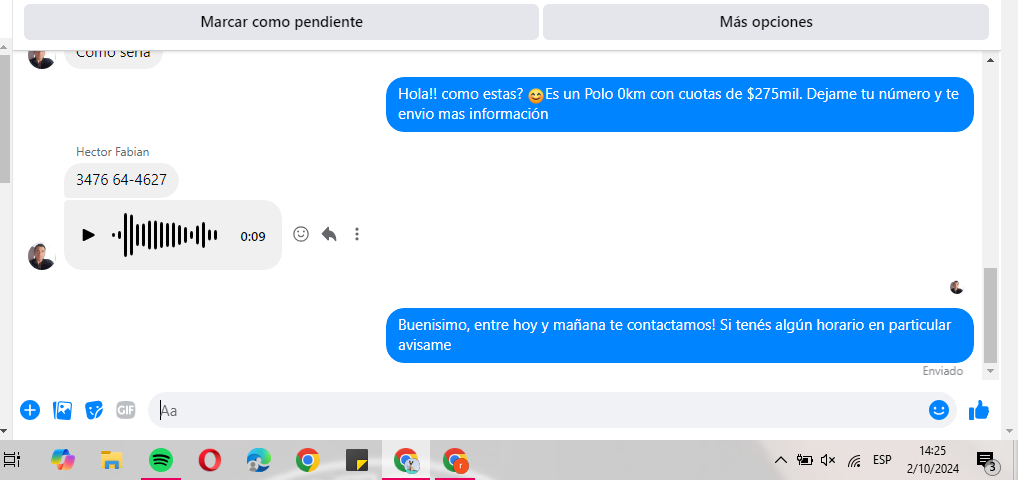This screenshot has width=1018, height=480.
Task: Choose a sticker to send
Action: point(94,410)
